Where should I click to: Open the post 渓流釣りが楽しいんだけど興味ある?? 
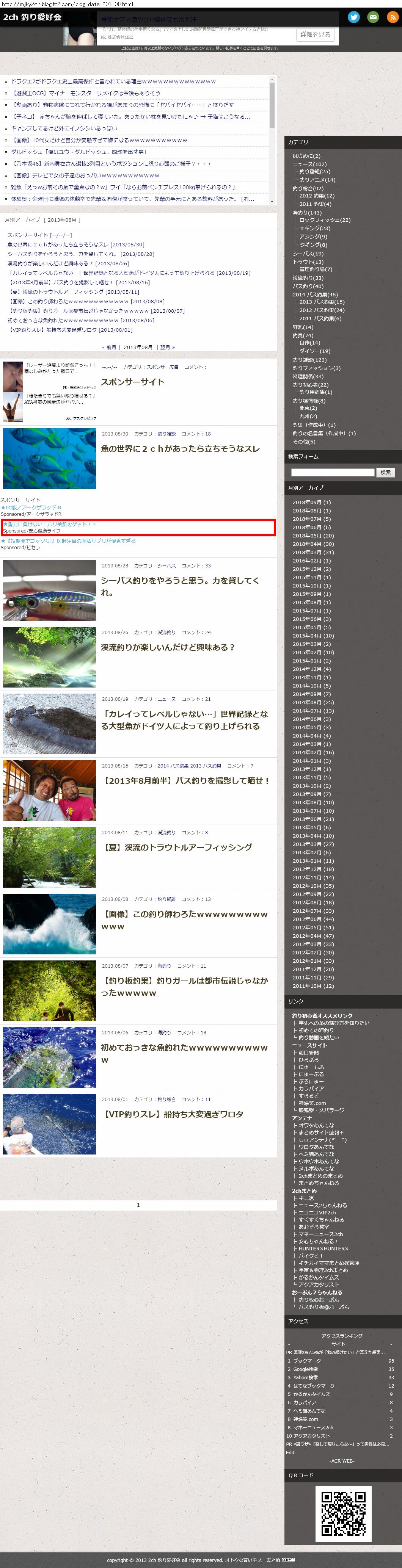coord(168,648)
